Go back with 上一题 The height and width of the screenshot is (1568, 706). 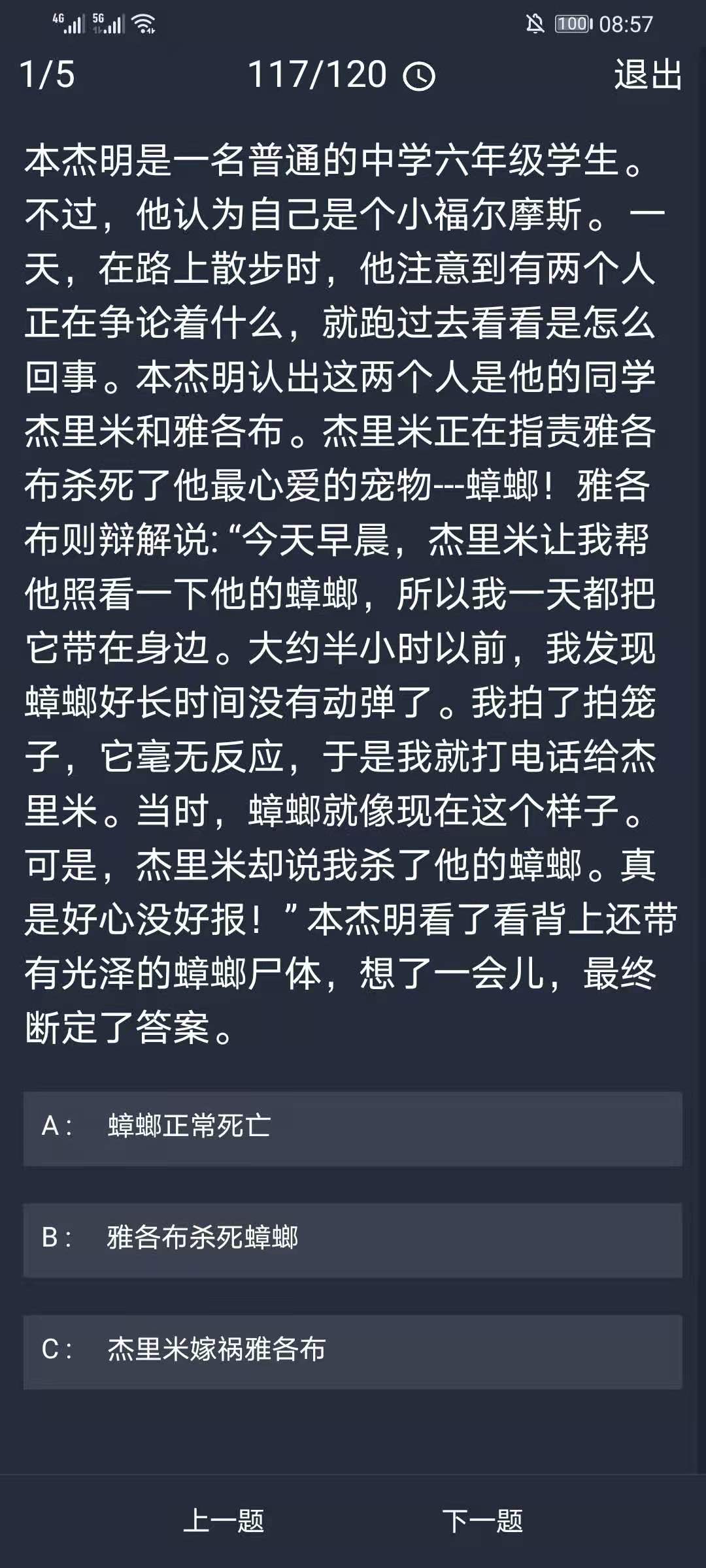click(224, 1521)
